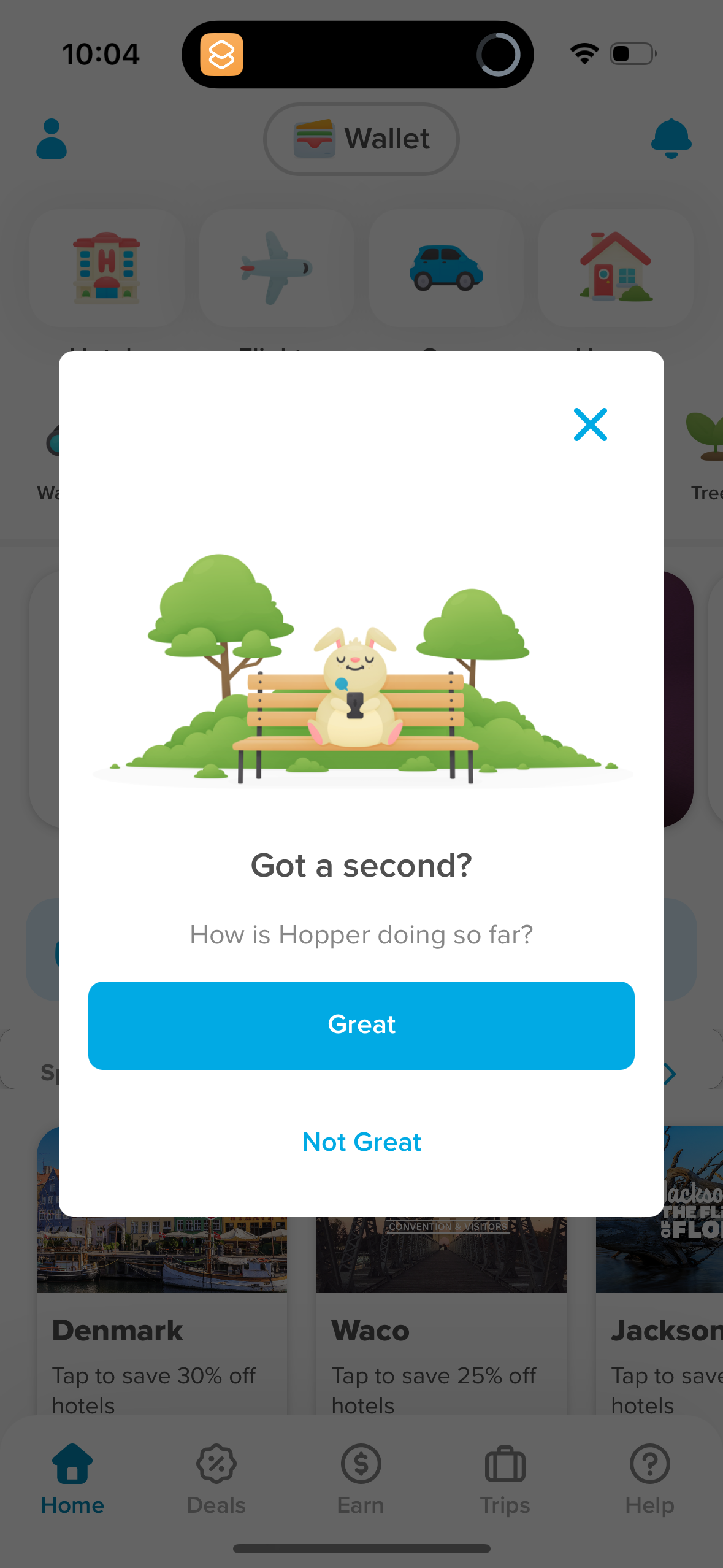
Task: Open the Help question mark icon
Action: (x=649, y=1465)
